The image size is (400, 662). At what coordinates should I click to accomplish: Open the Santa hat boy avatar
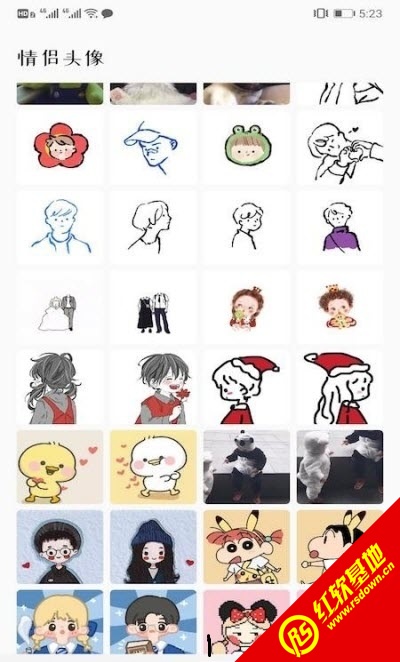[x=247, y=387]
